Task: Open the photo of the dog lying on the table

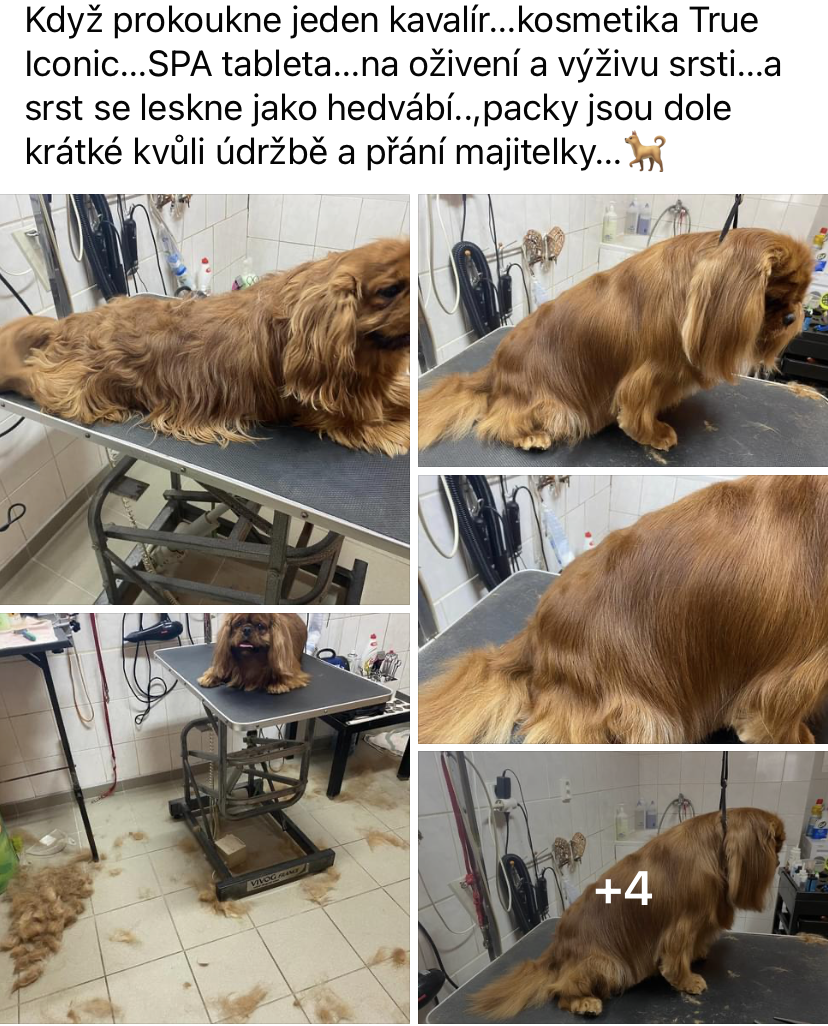Action: pos(204,398)
